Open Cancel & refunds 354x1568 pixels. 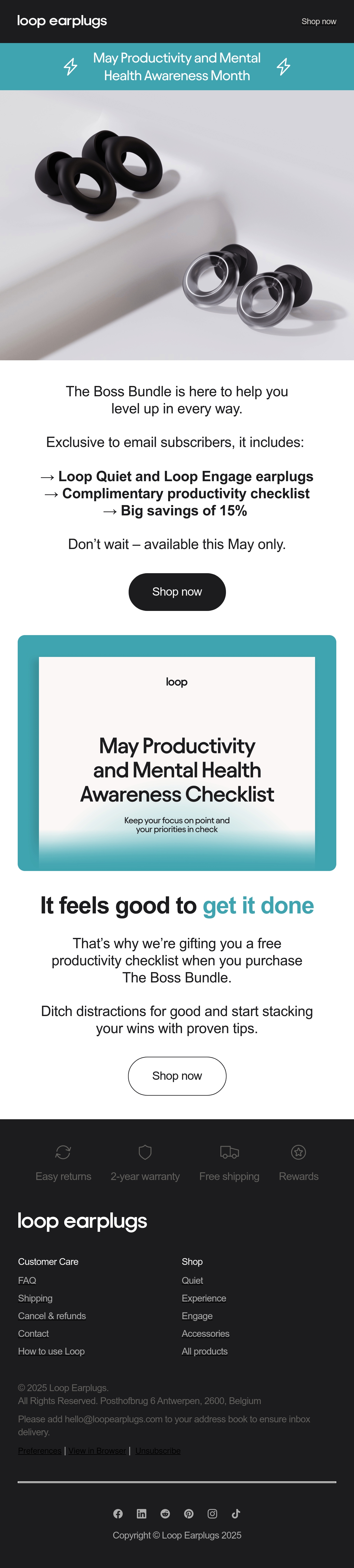click(x=52, y=1315)
